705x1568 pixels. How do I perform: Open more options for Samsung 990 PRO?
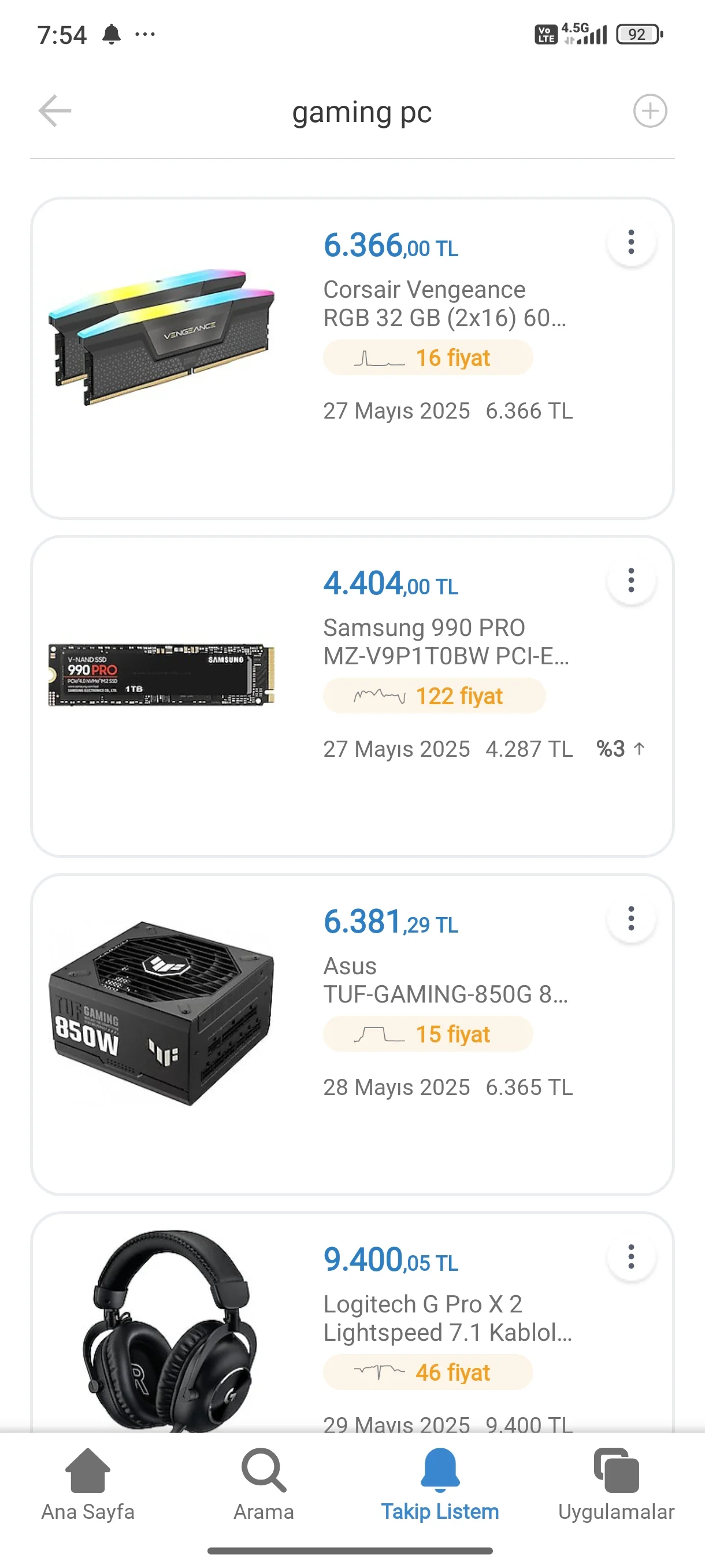[631, 580]
